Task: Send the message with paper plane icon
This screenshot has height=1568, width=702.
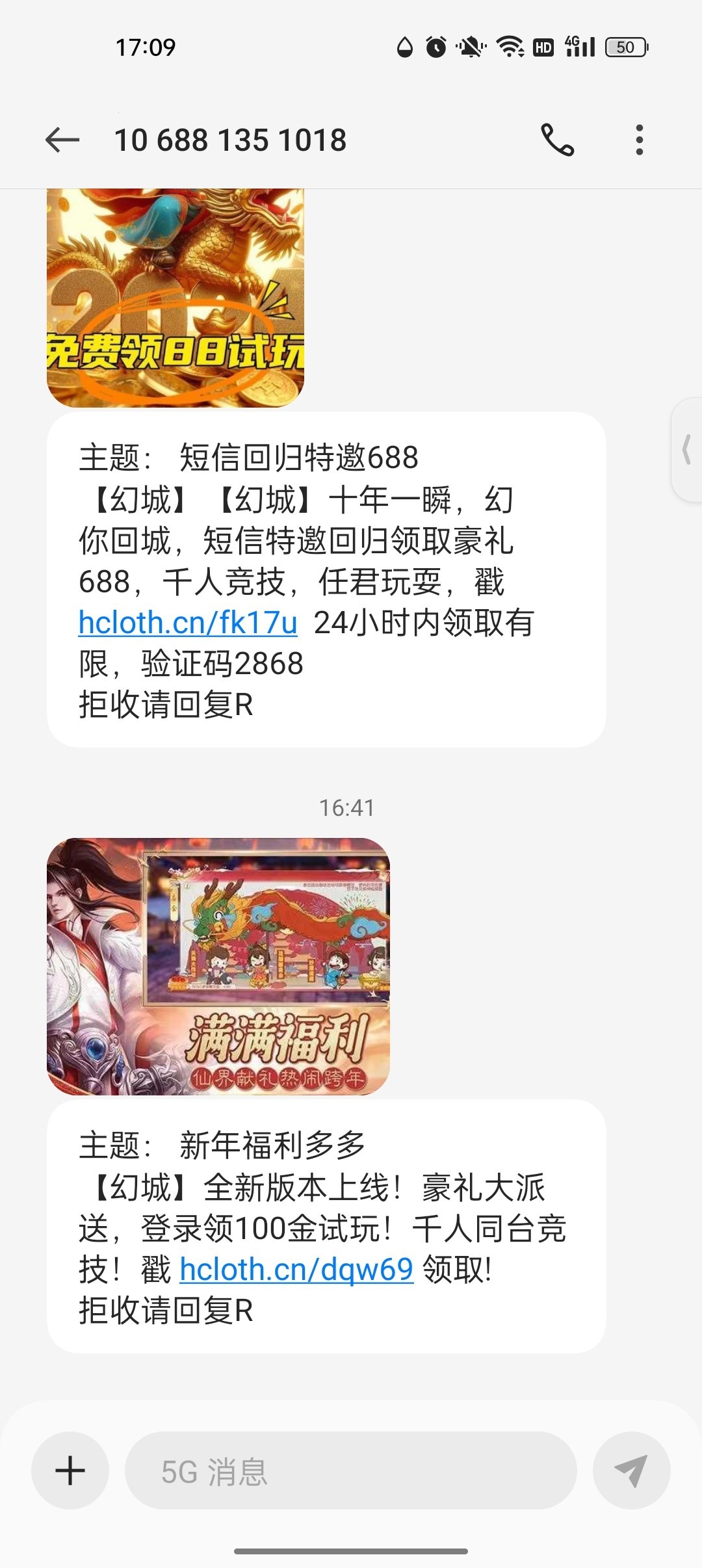Action: [x=631, y=1471]
